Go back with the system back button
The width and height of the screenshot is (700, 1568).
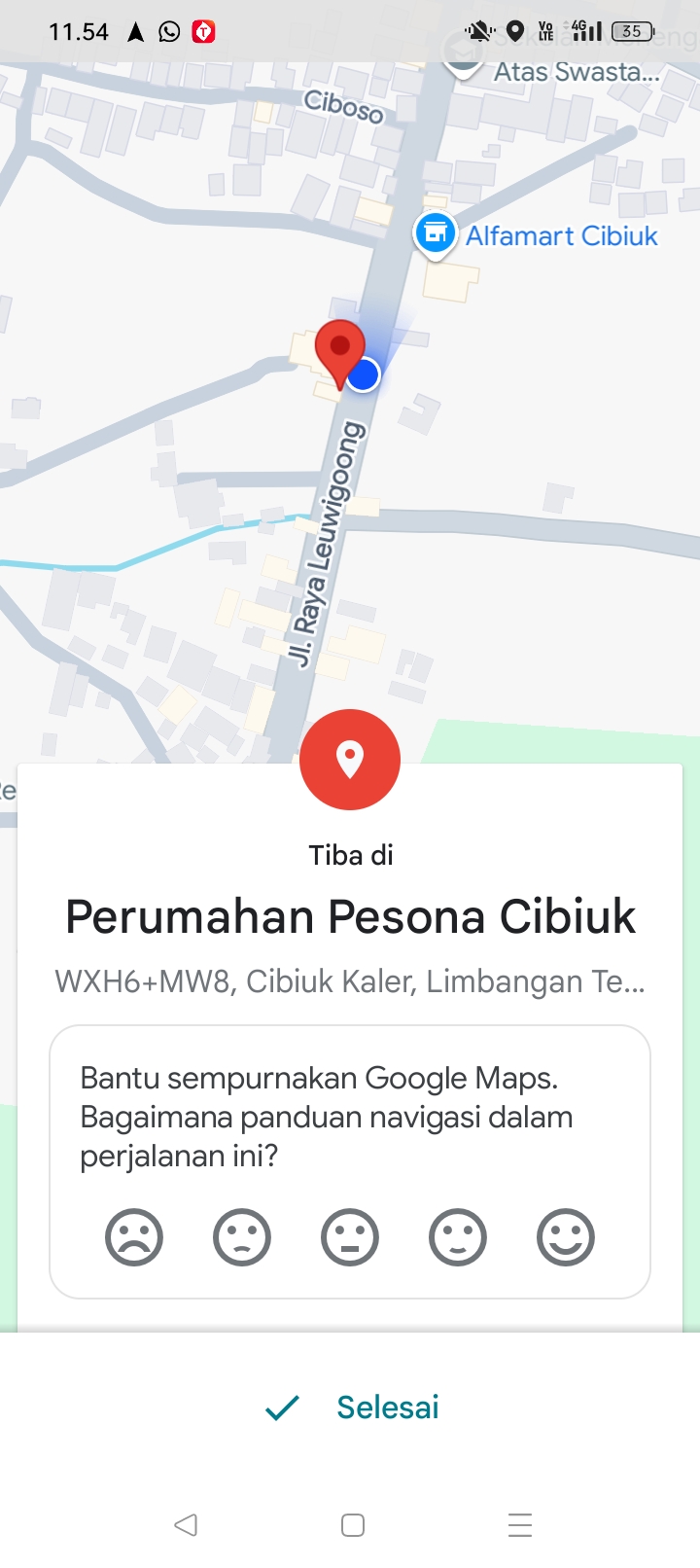[x=186, y=1524]
